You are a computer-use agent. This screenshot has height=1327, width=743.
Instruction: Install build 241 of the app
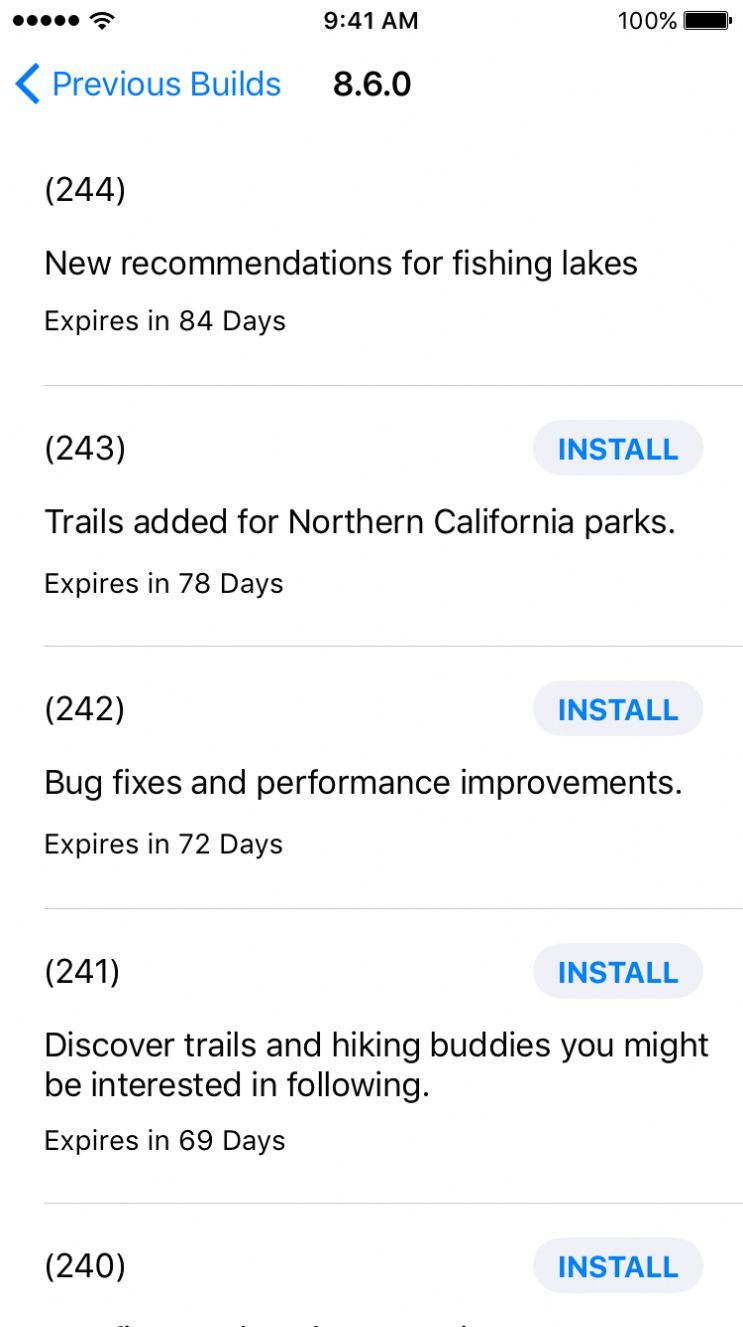click(x=618, y=971)
